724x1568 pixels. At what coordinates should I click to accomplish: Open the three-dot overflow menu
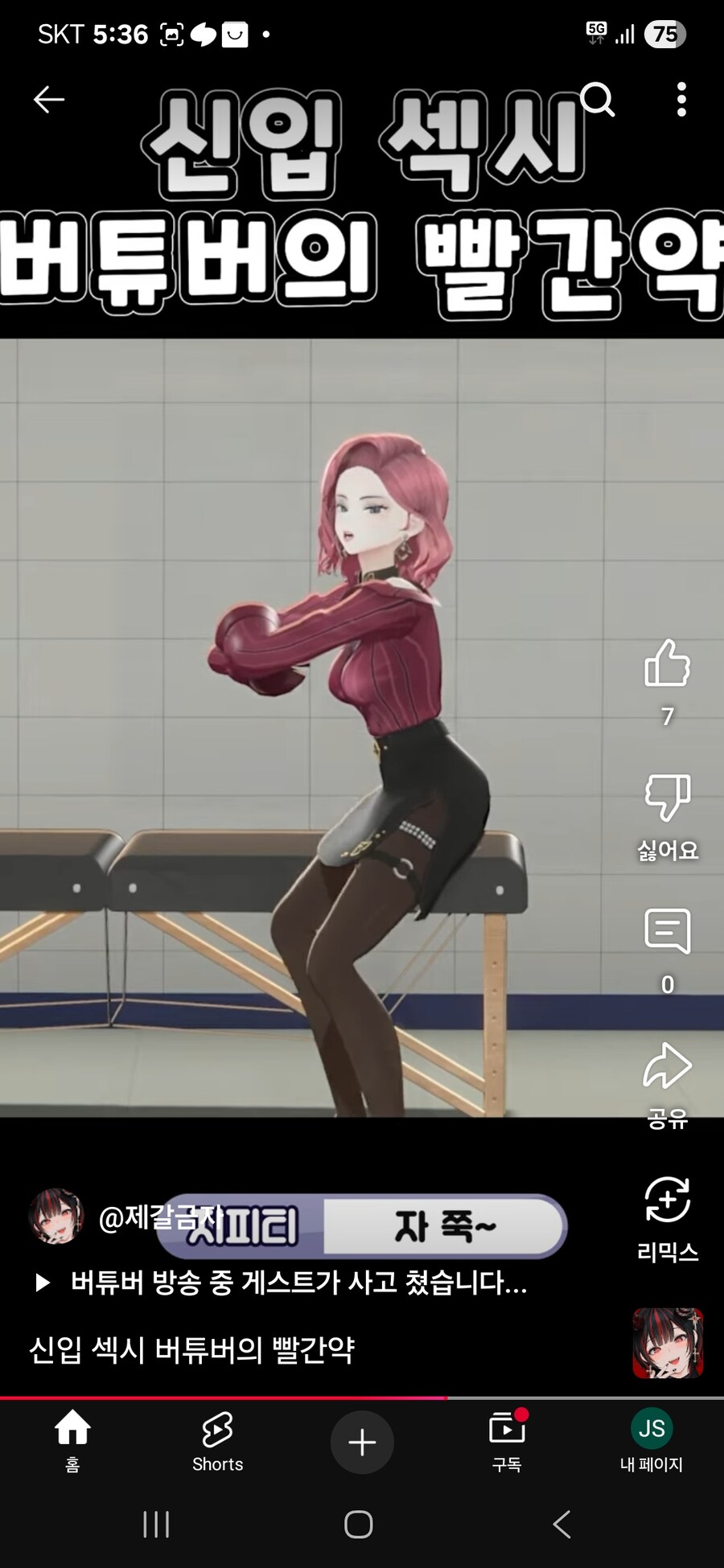click(681, 100)
